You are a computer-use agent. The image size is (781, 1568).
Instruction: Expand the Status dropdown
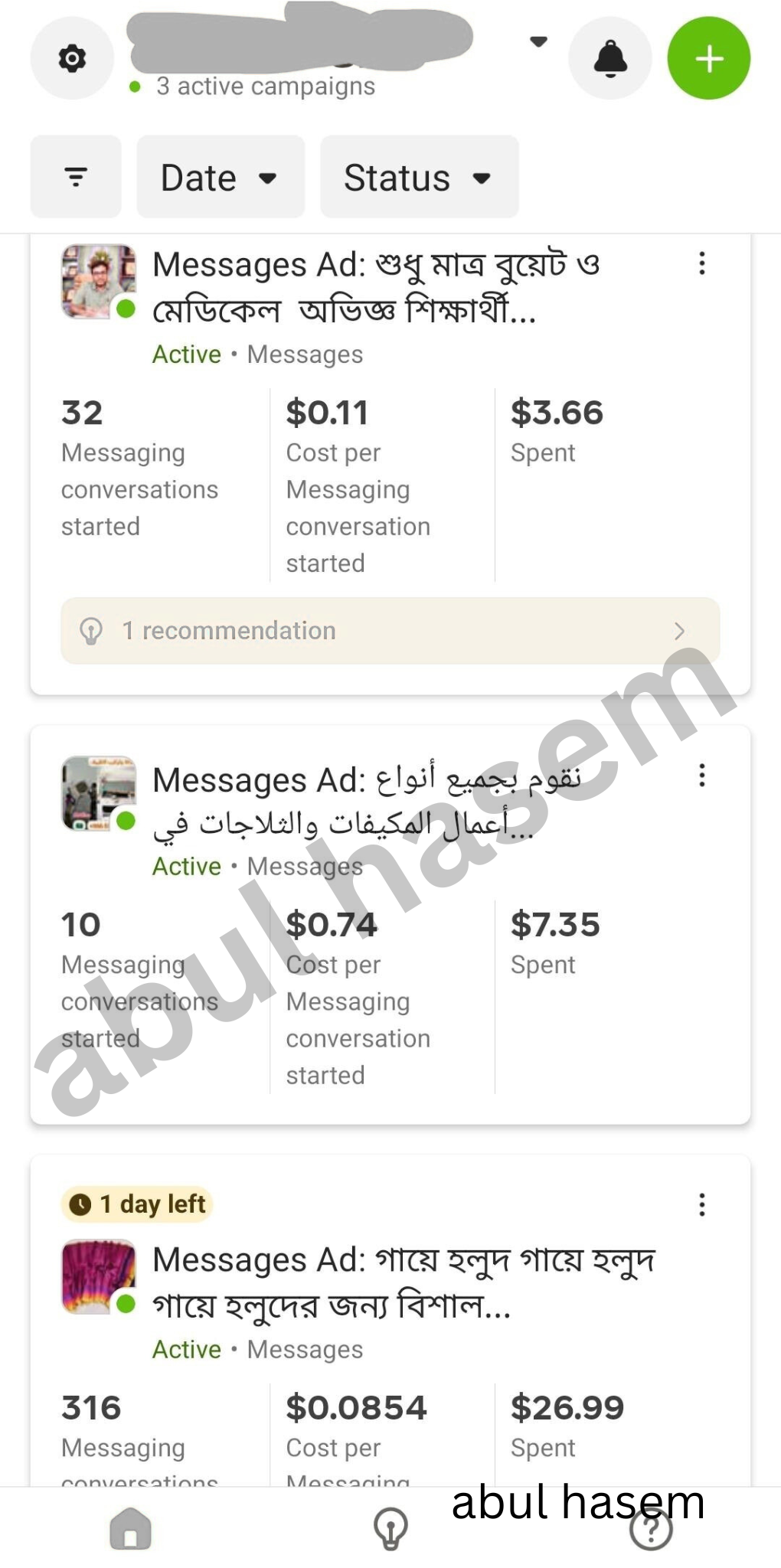[420, 177]
